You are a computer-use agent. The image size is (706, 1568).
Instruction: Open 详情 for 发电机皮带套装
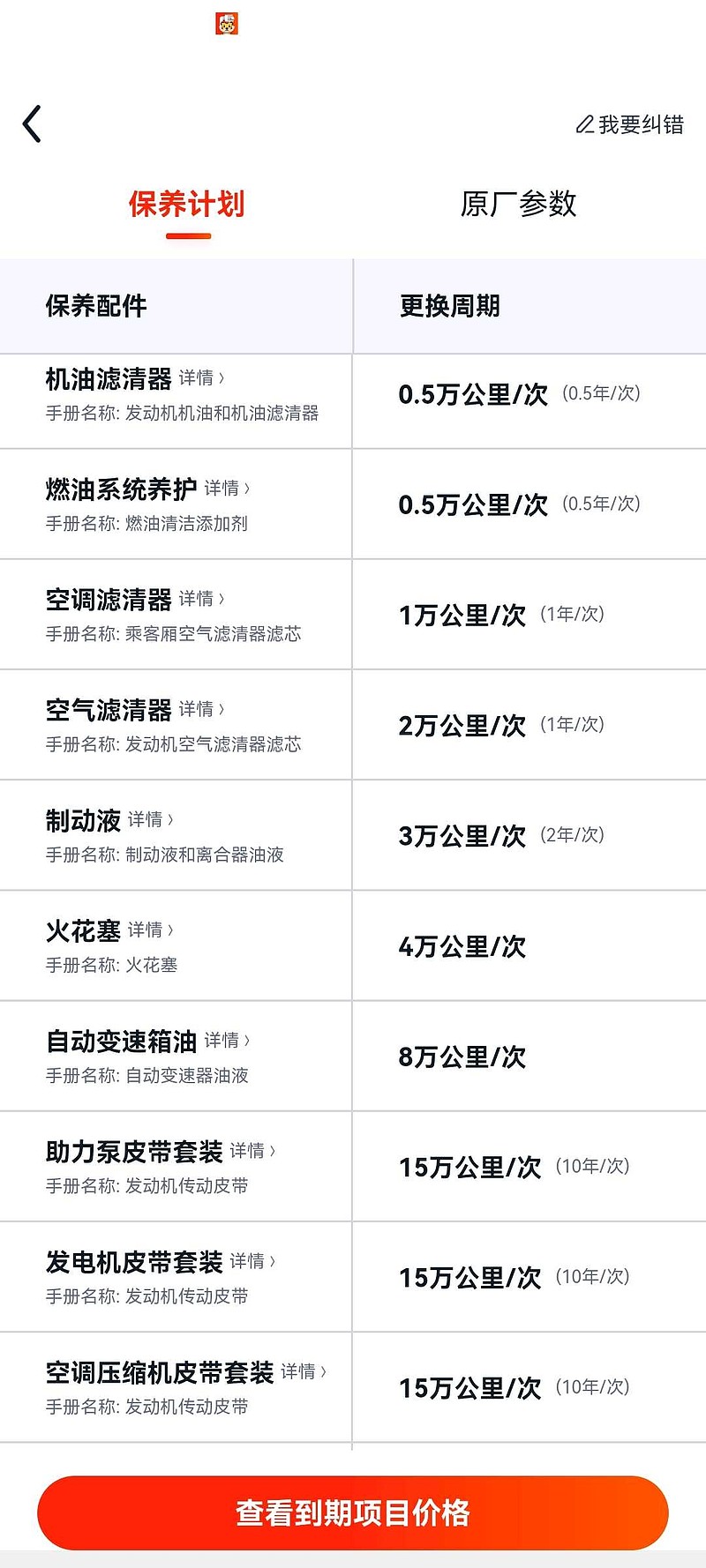click(253, 1261)
